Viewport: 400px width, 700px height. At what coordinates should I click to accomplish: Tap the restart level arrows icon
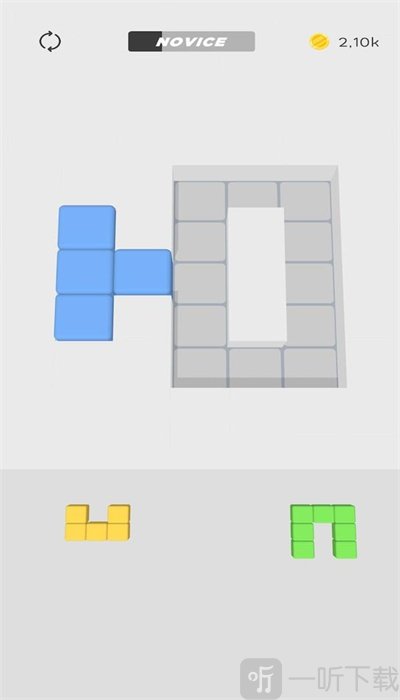(50, 42)
